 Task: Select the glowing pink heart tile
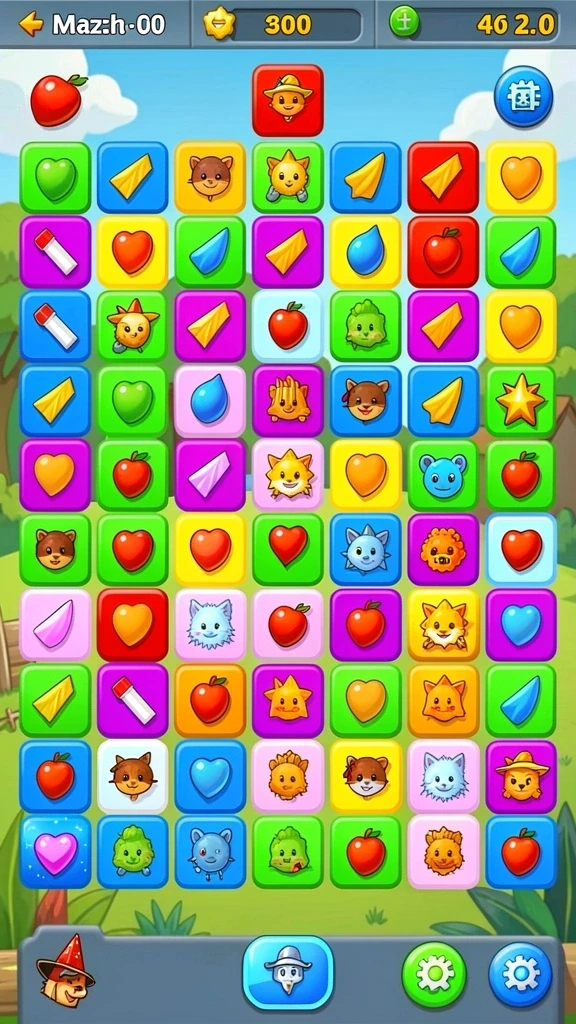coord(55,852)
